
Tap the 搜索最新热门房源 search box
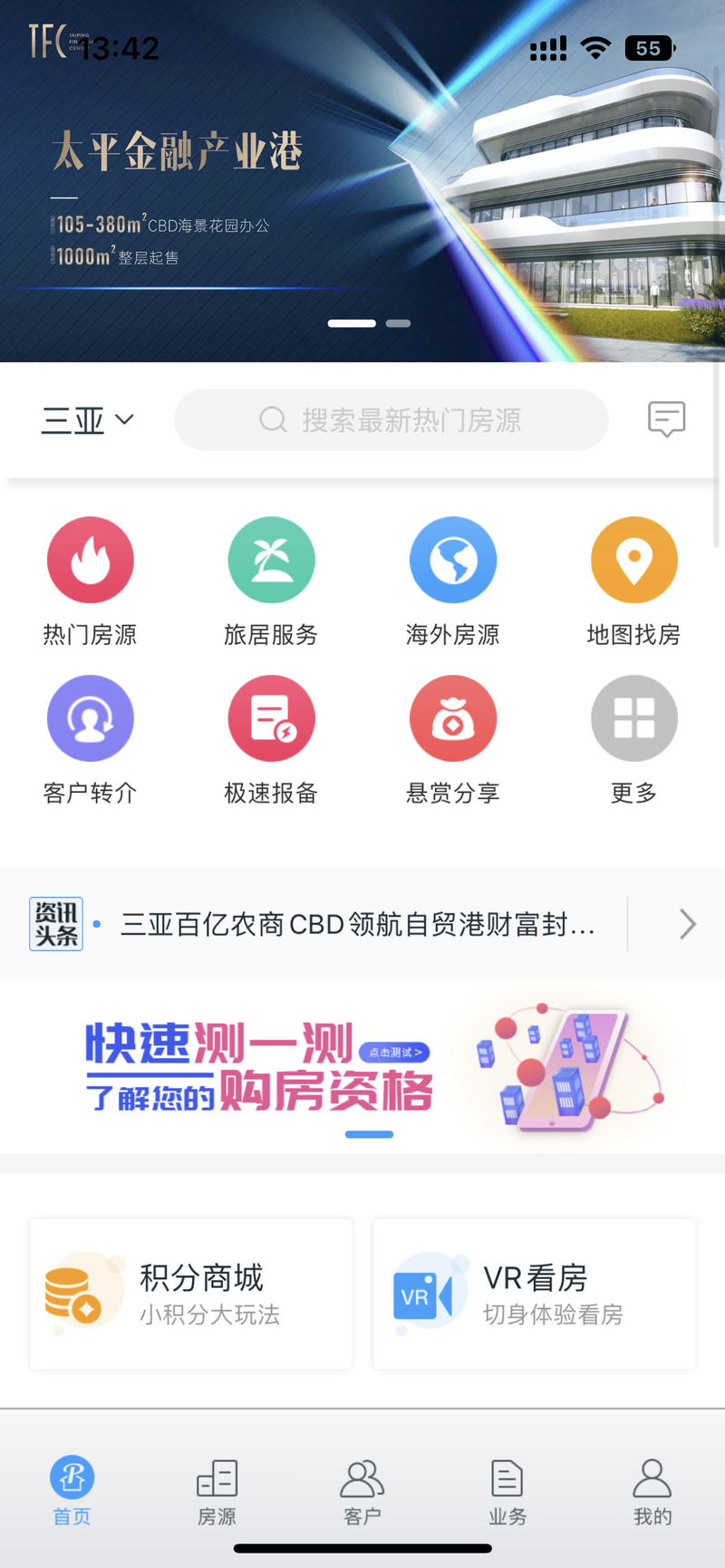391,420
